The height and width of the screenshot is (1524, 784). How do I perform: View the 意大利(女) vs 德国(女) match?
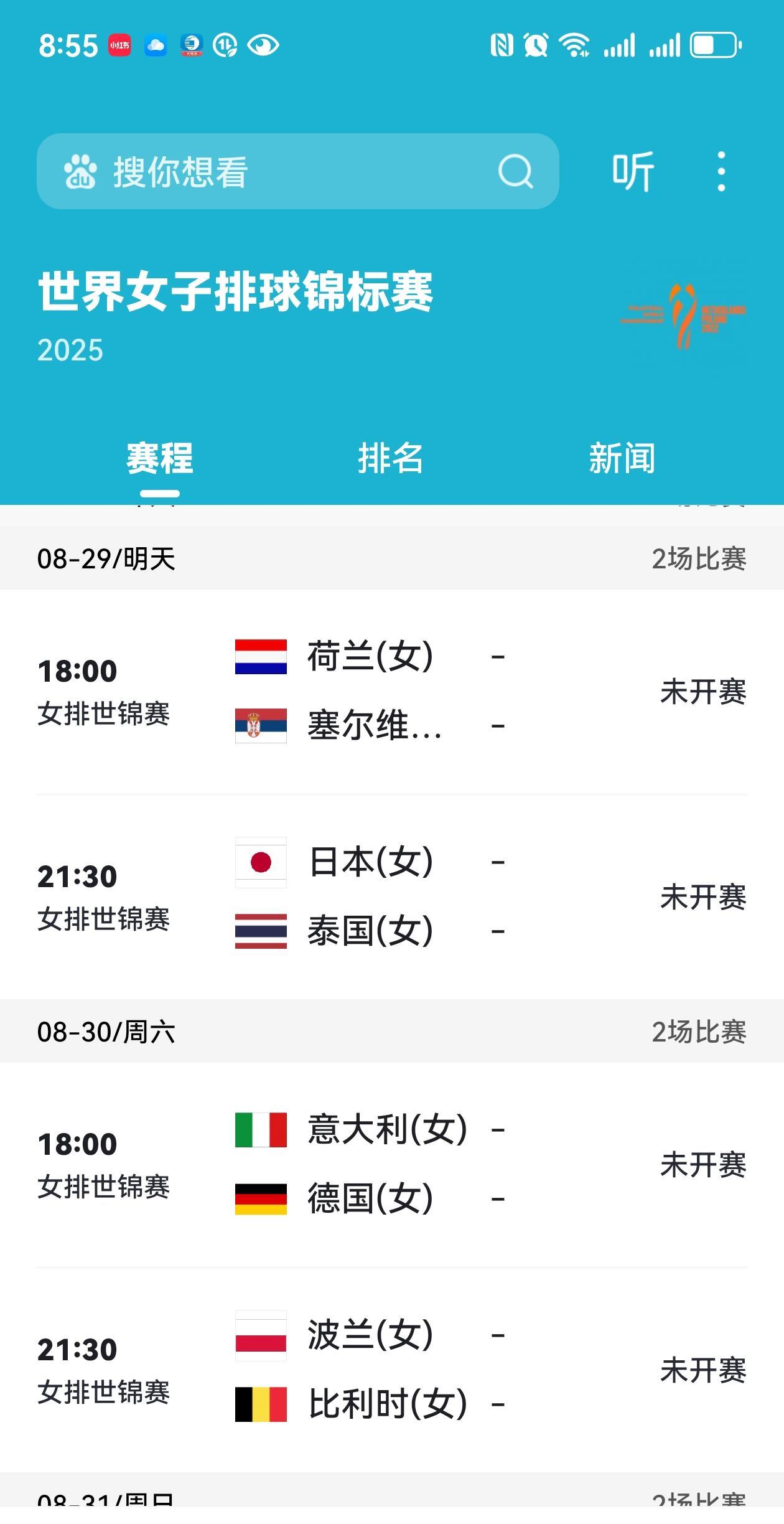coord(392,1164)
